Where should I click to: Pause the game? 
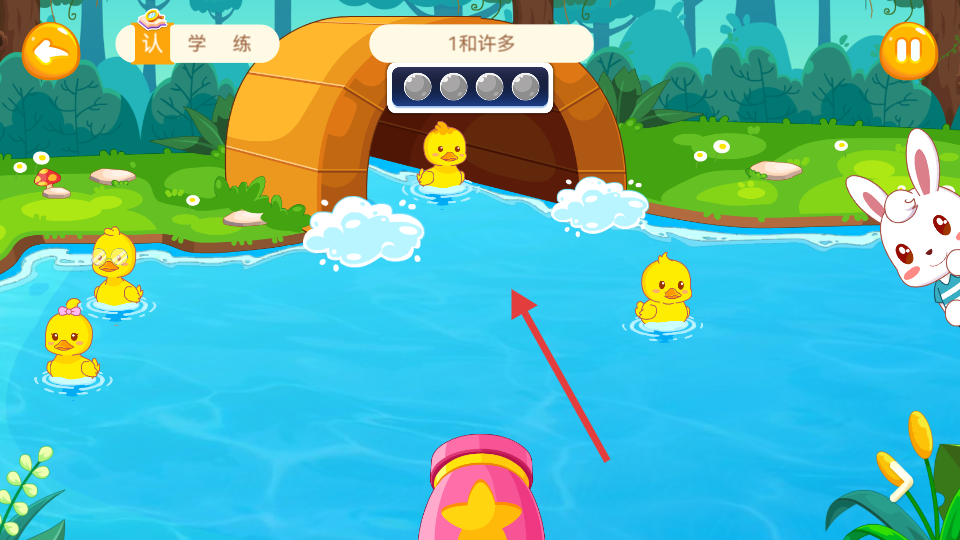click(x=908, y=51)
